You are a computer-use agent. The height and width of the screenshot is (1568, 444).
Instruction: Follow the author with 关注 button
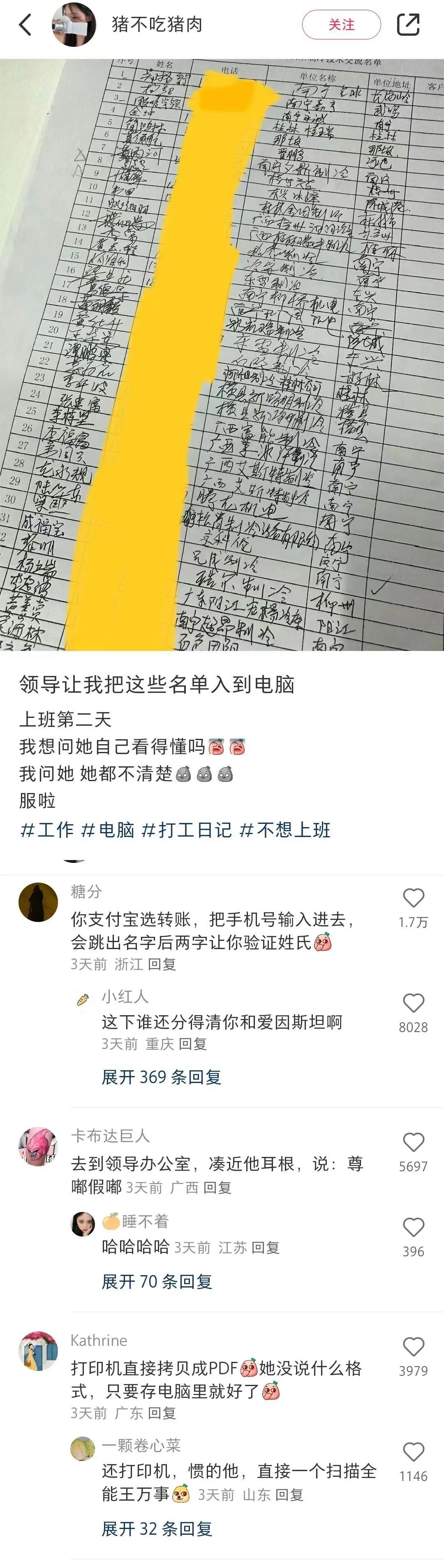pyautogui.click(x=341, y=25)
